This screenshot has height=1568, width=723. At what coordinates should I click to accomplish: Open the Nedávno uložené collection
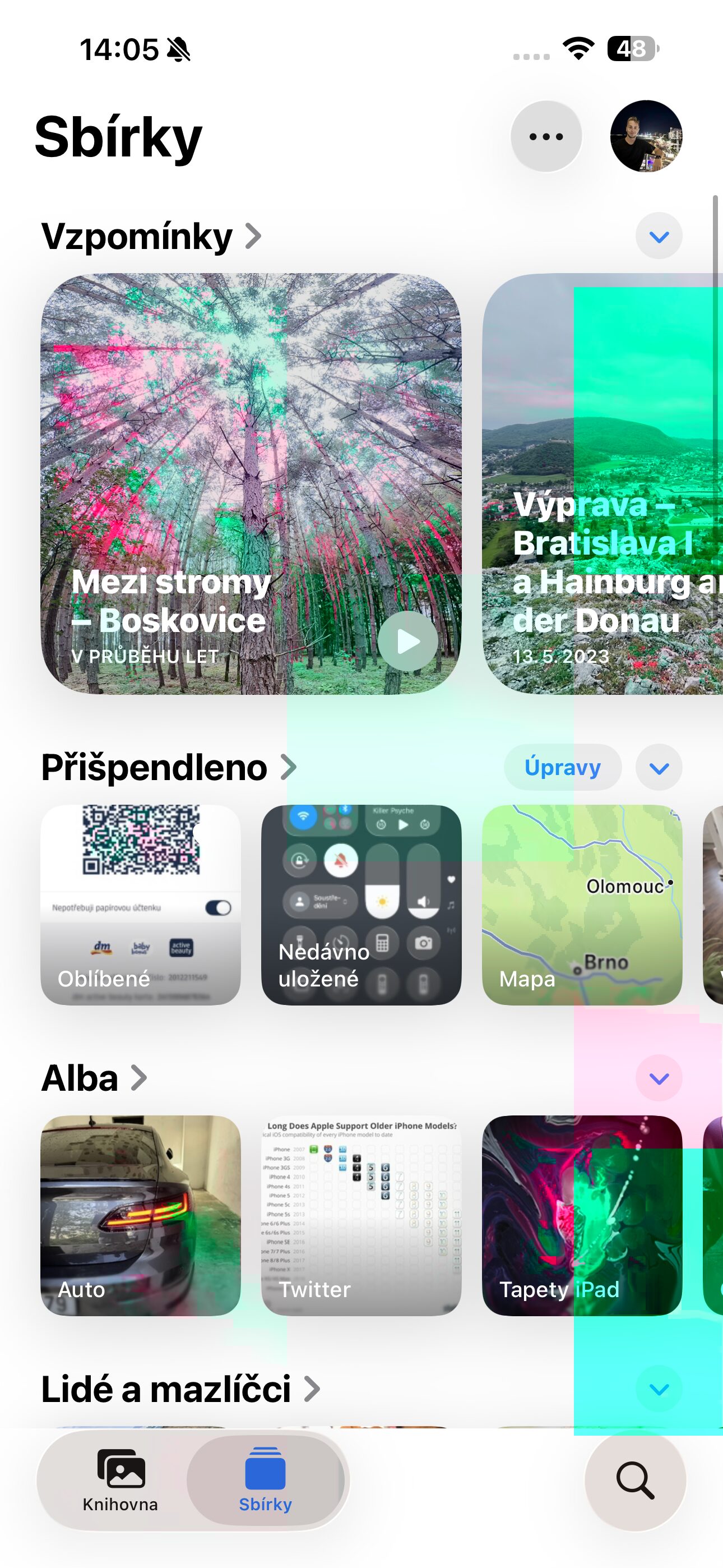click(x=361, y=905)
